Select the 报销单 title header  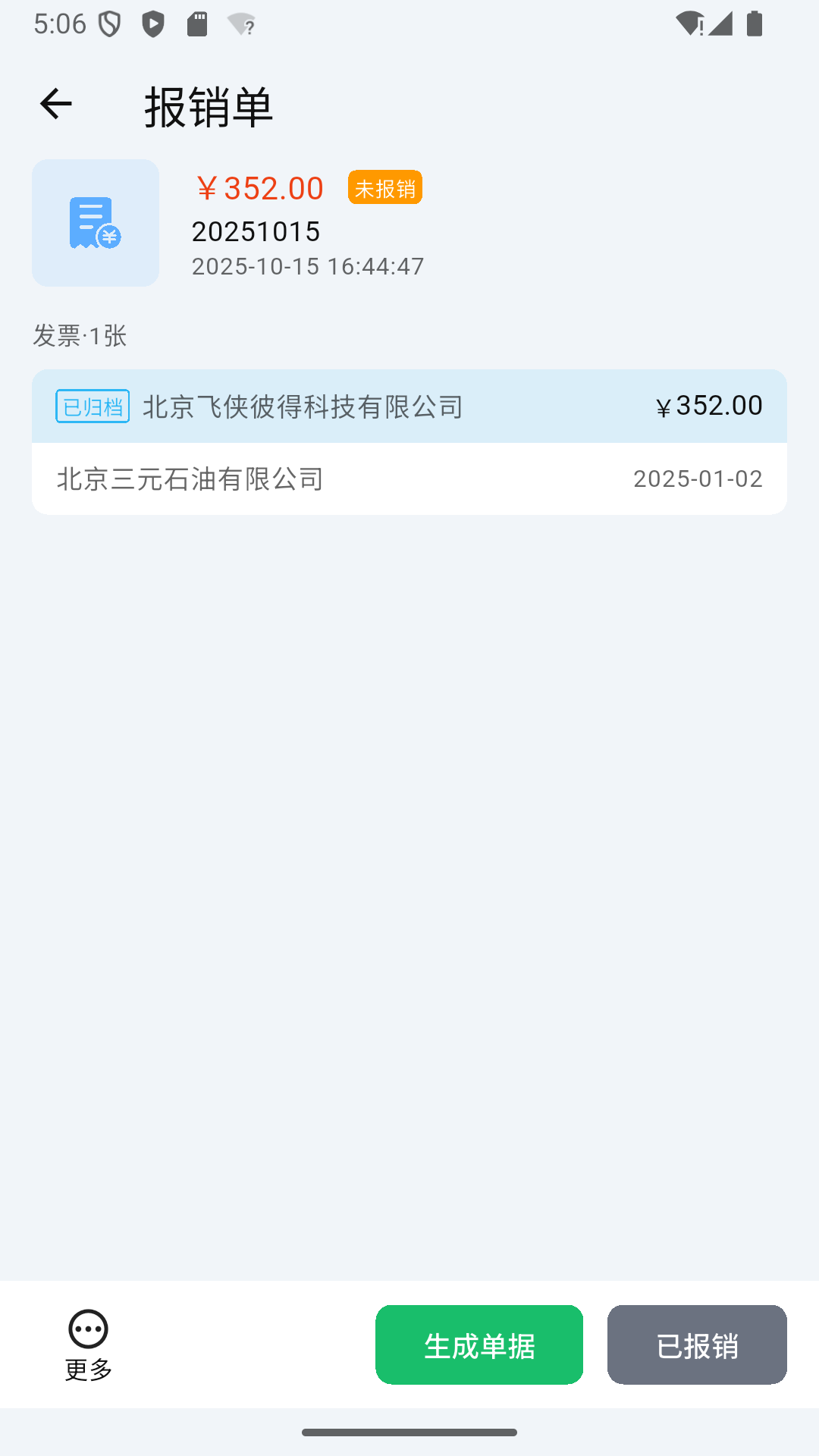pyautogui.click(x=208, y=107)
